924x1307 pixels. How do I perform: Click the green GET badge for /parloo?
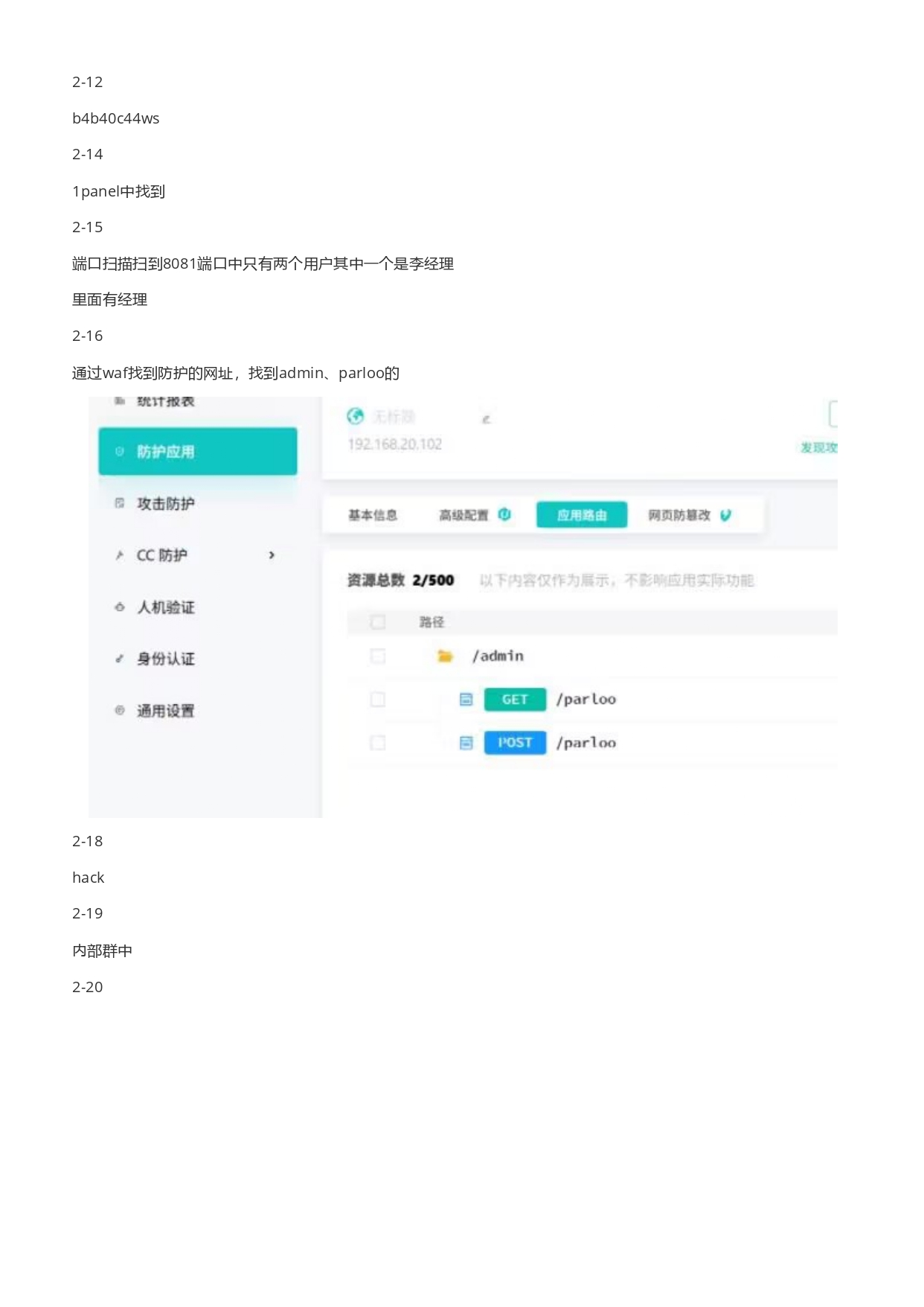coord(514,699)
